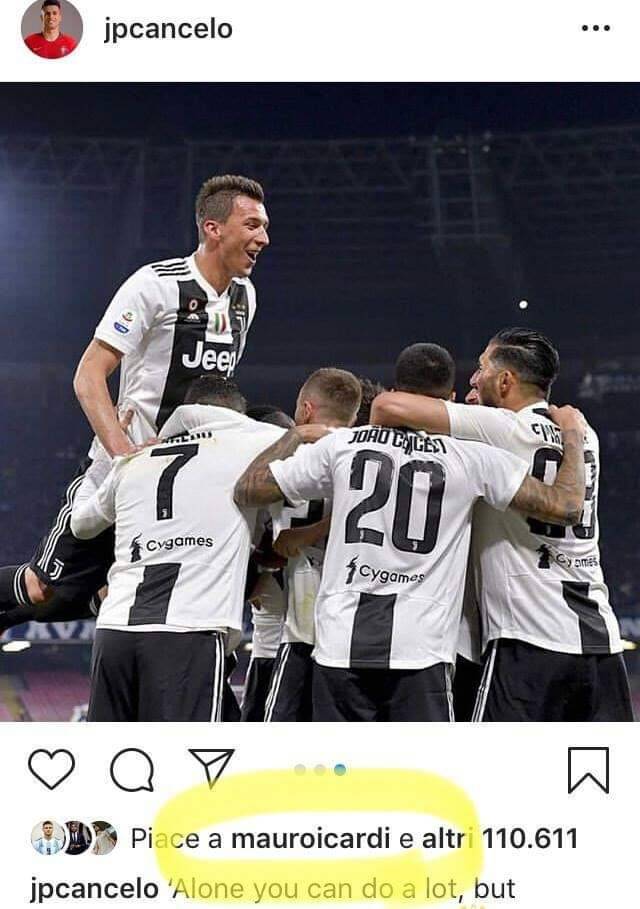Share the post via the paper plane icon
Viewport: 640px width, 909px height.
click(x=211, y=768)
